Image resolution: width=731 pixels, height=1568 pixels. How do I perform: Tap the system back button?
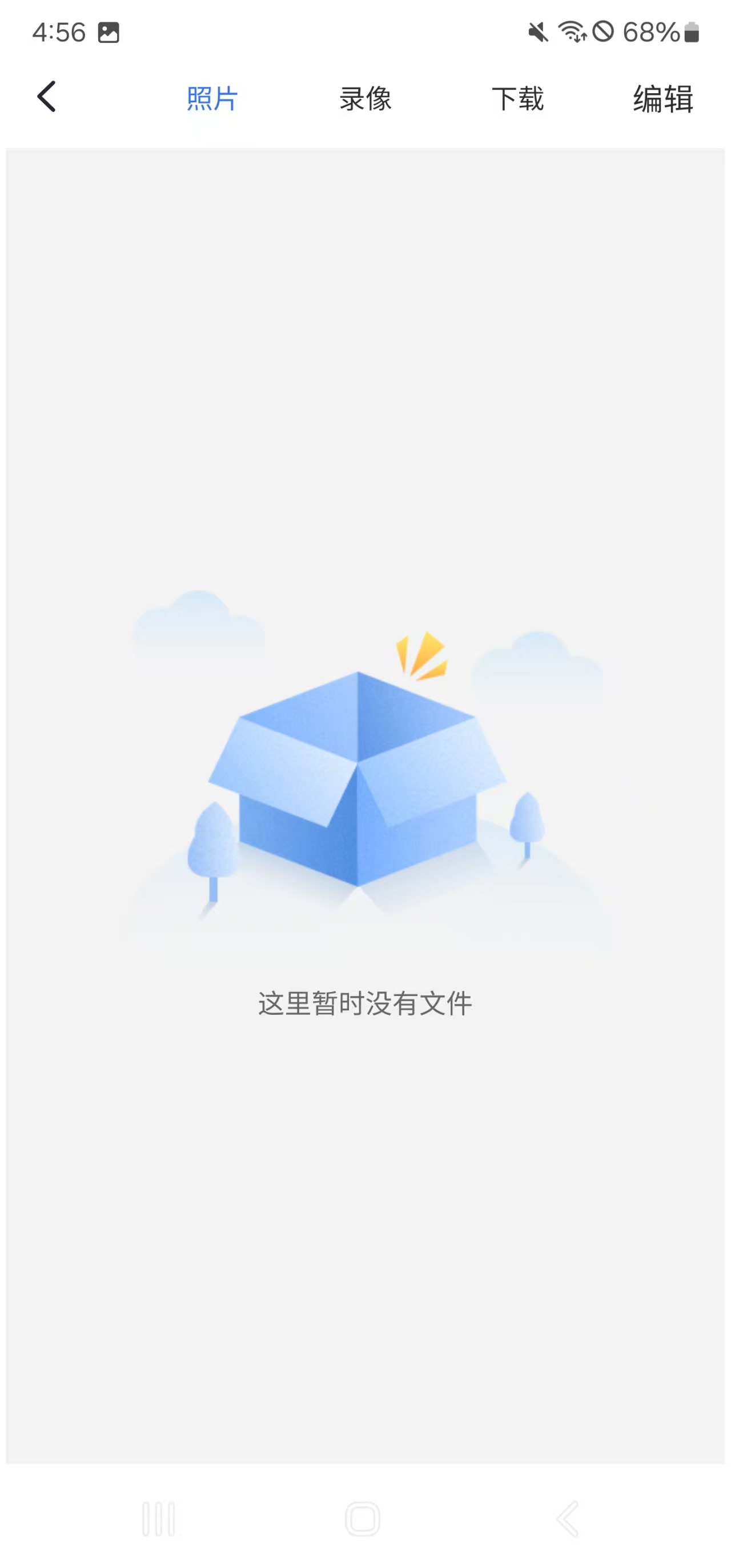(x=568, y=1519)
